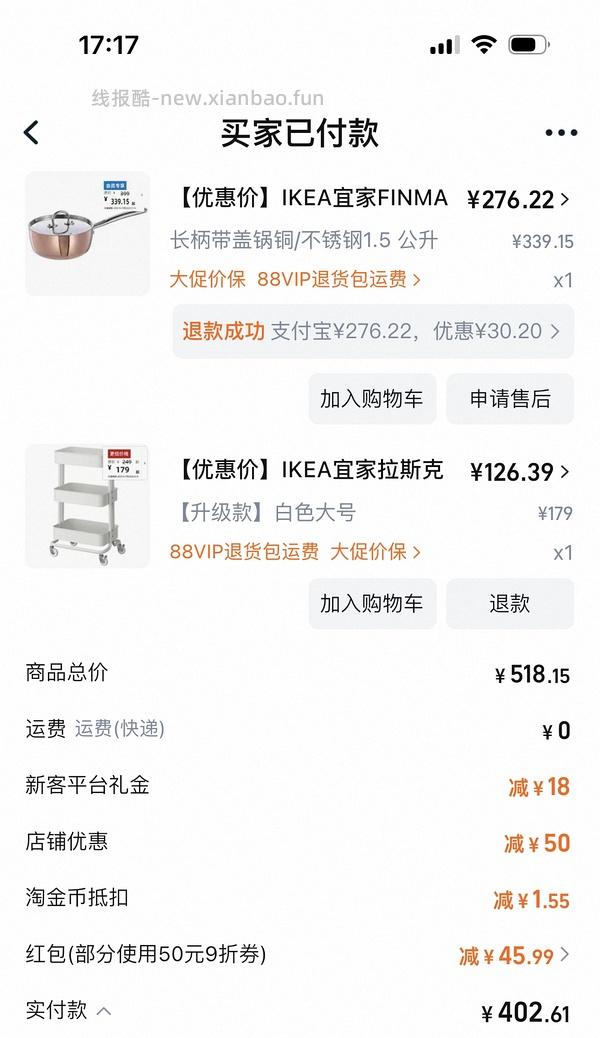600x1038 pixels.
Task: Open the FINMA 大促价保 88VIP退货包运费 link
Action: point(295,279)
